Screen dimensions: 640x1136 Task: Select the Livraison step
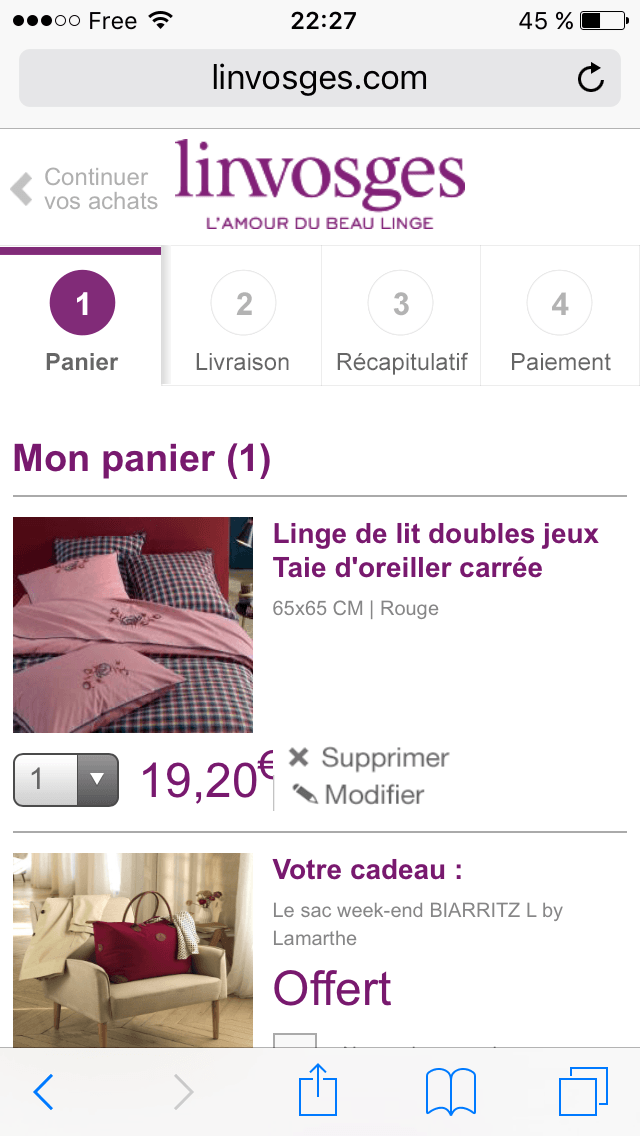(x=242, y=318)
